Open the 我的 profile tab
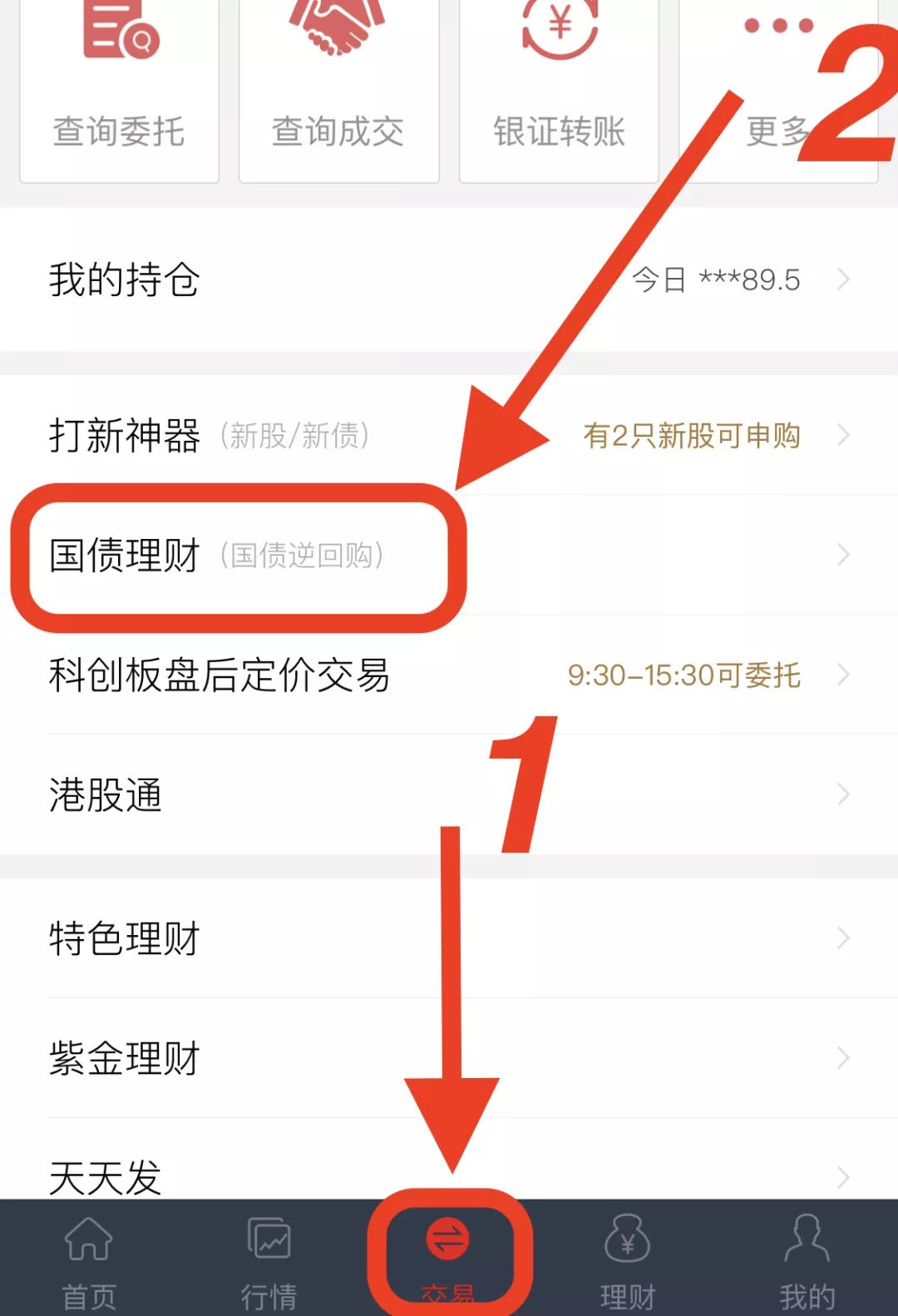 click(x=807, y=1259)
